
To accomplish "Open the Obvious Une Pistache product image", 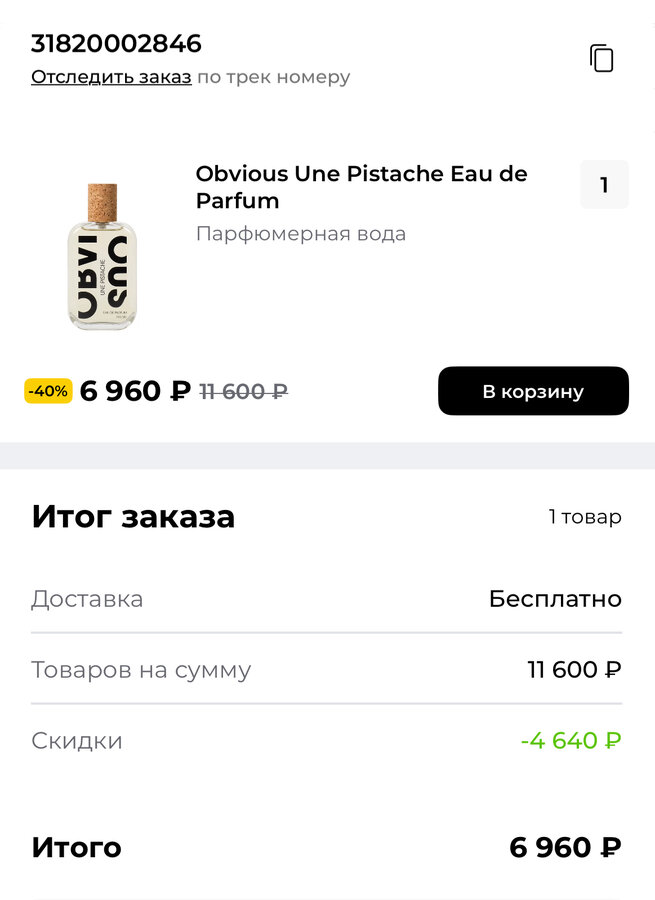I will 102,258.
